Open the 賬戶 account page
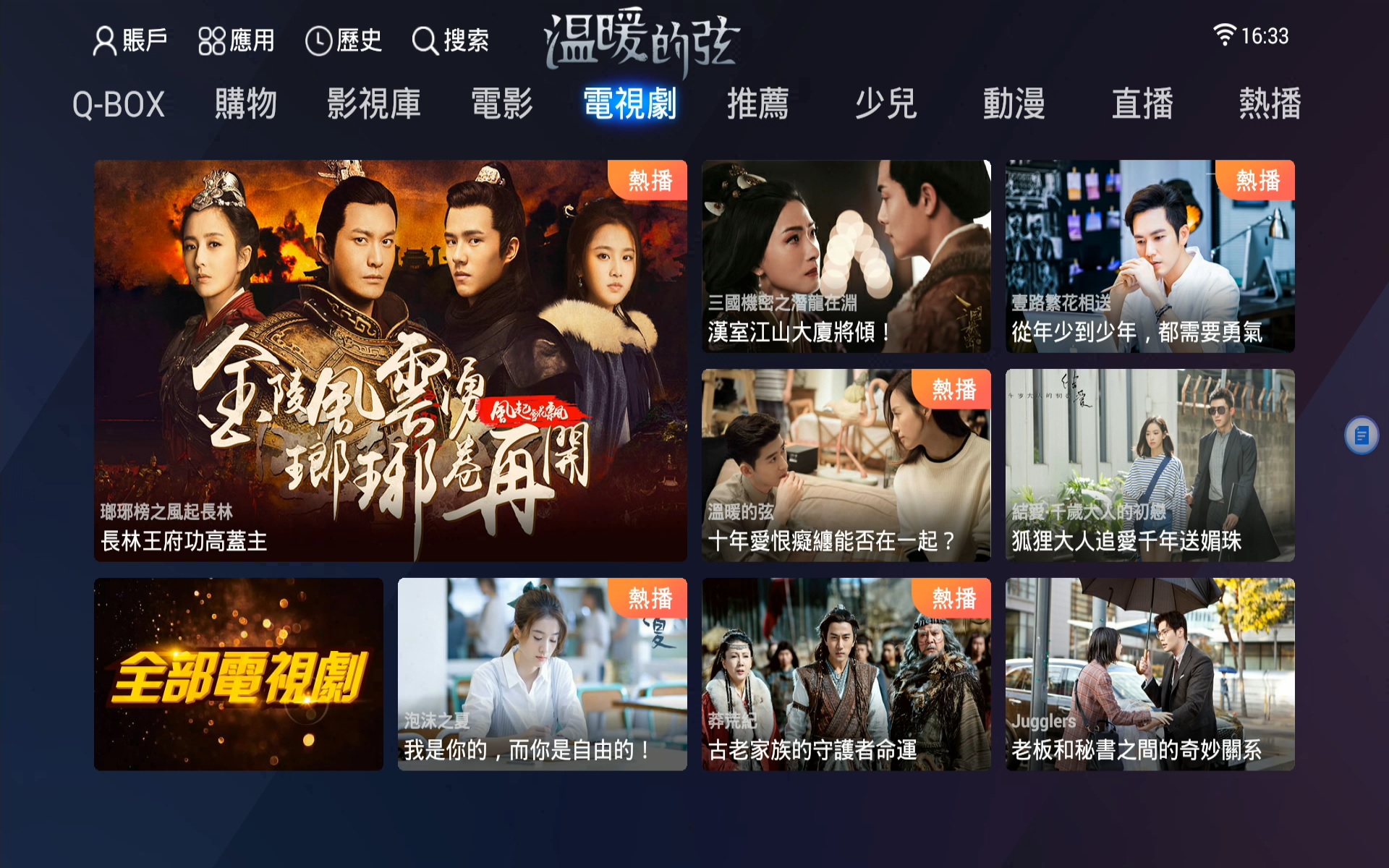The image size is (1389, 868). [x=130, y=41]
